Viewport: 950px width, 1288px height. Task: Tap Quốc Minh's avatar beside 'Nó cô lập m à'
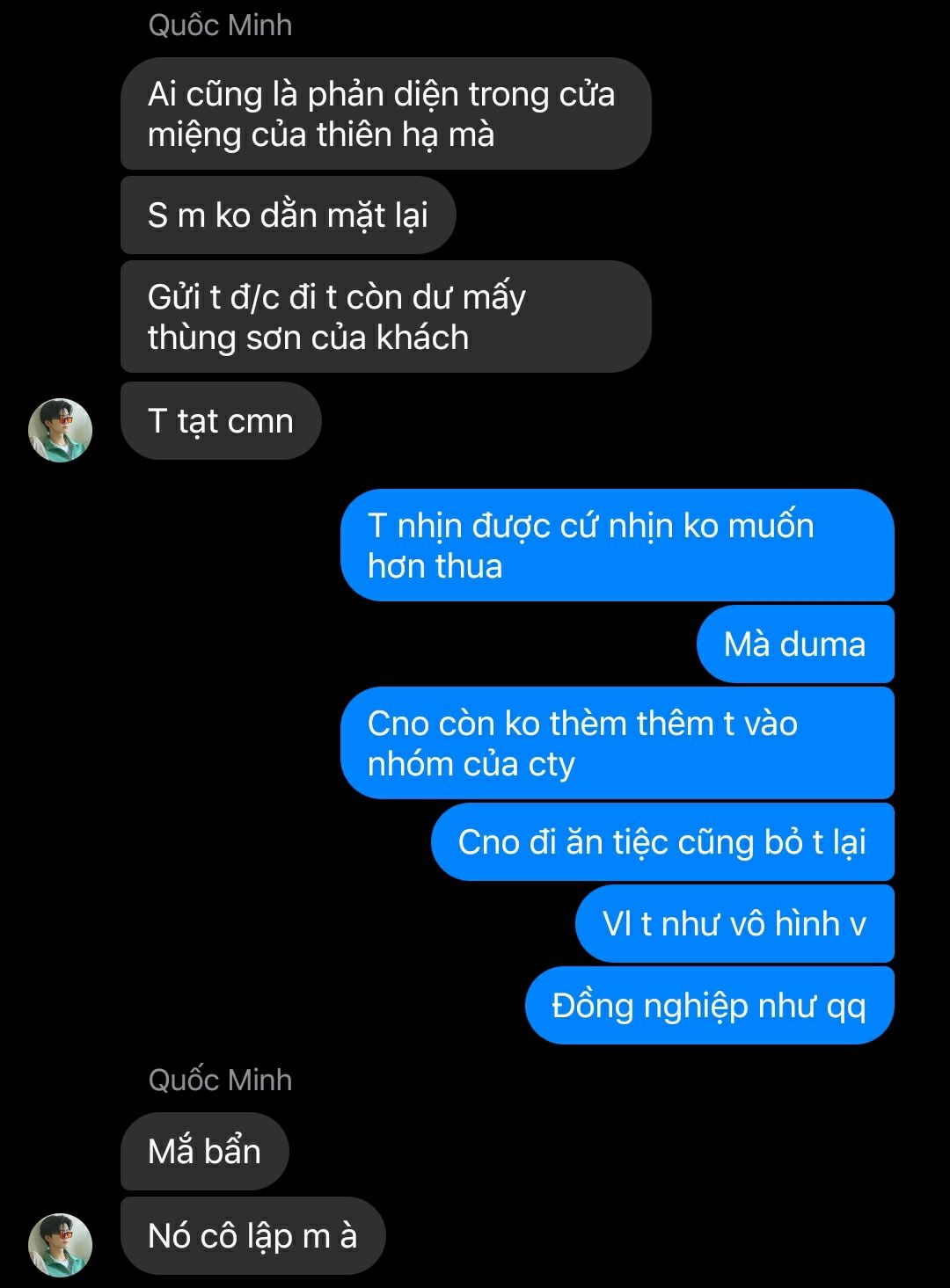[x=61, y=1244]
